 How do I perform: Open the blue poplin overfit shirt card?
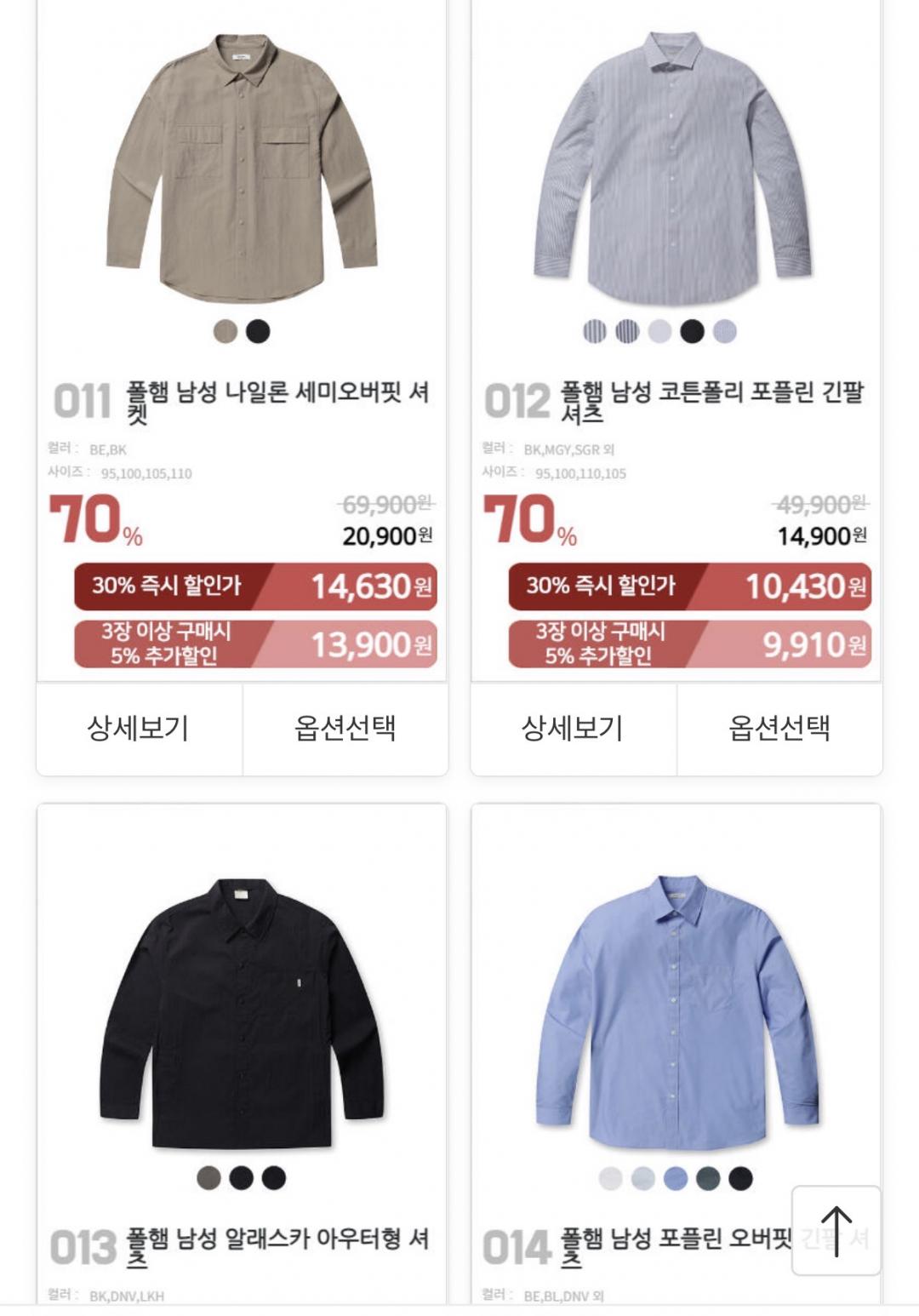tap(676, 1013)
